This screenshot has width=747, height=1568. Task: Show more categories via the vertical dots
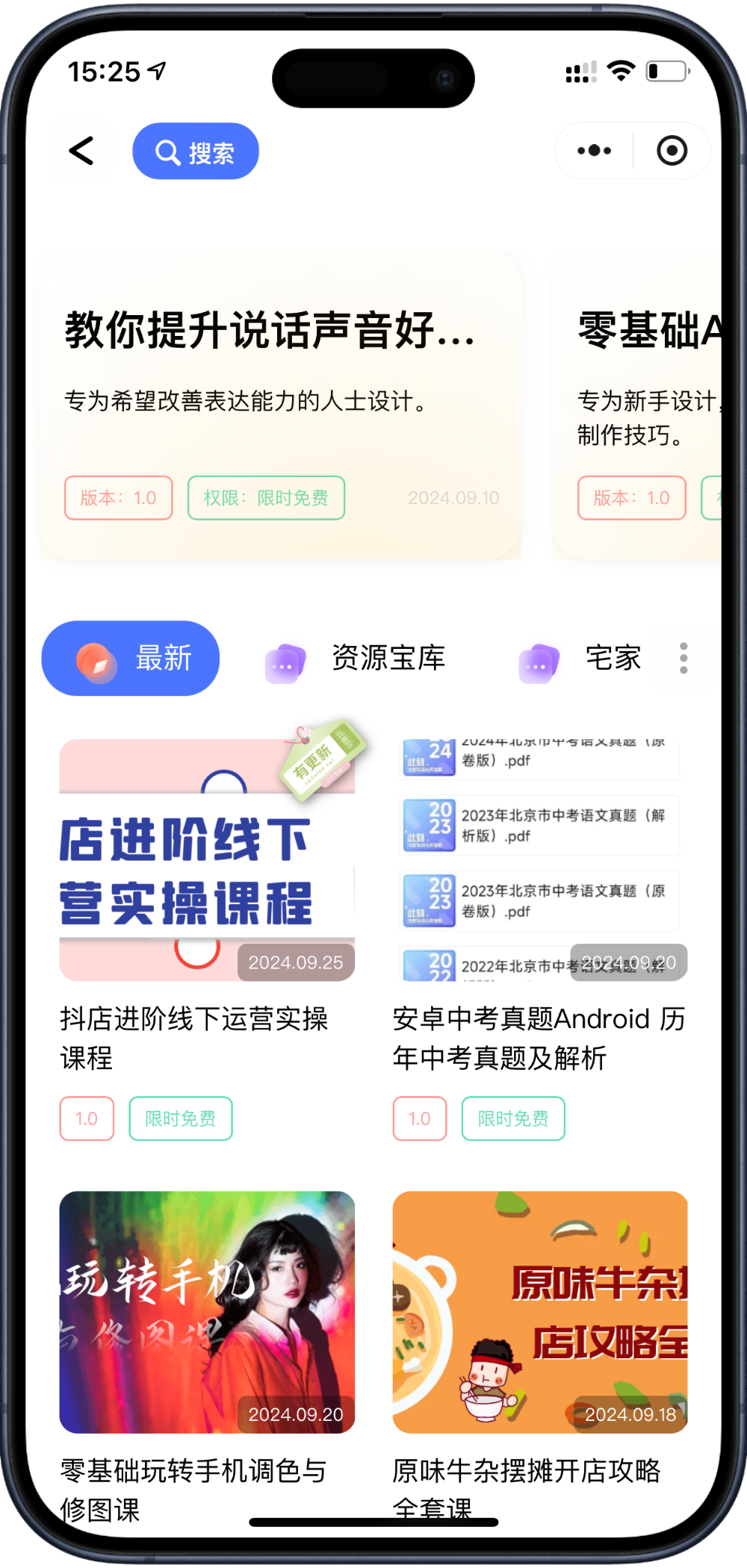[x=684, y=659]
